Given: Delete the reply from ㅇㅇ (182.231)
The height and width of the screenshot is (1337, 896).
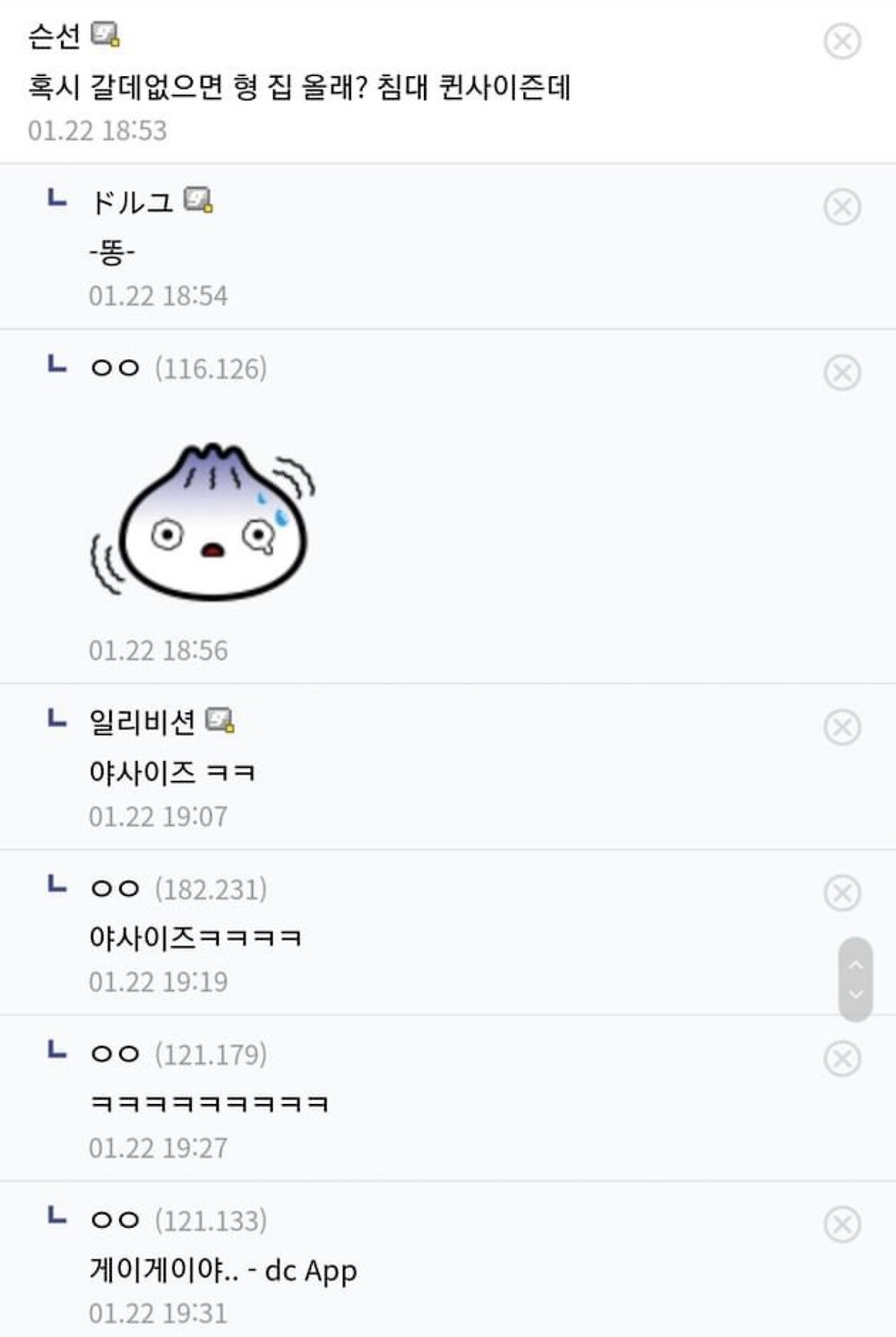Looking at the screenshot, I should pos(841,893).
